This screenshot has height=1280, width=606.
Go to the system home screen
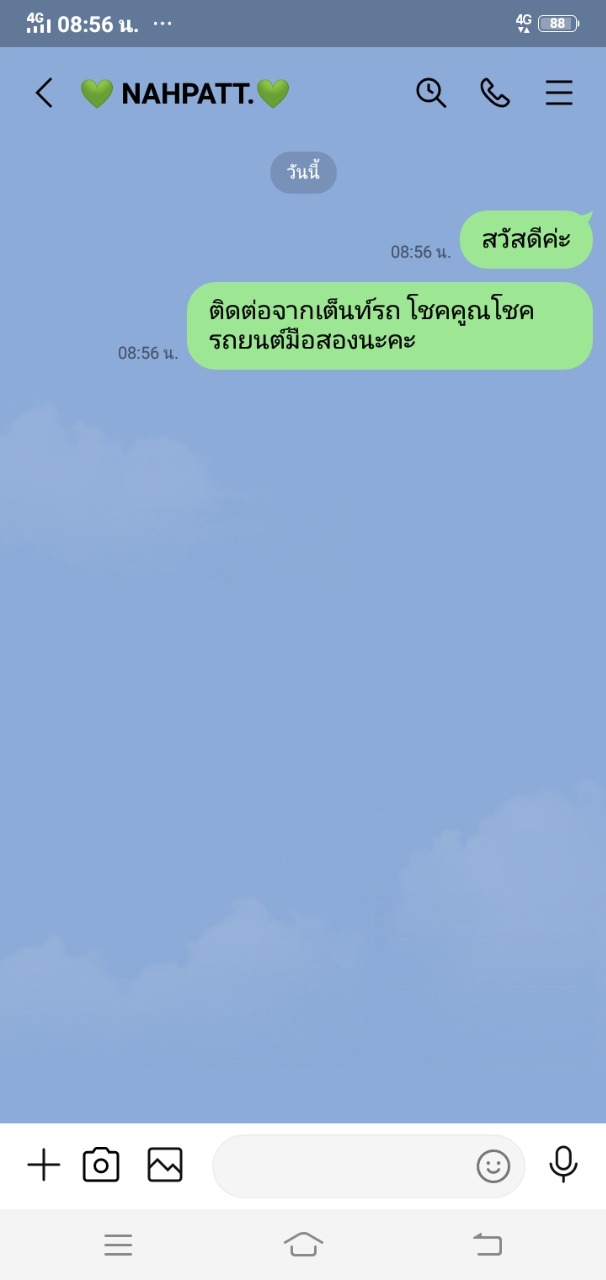click(303, 1244)
